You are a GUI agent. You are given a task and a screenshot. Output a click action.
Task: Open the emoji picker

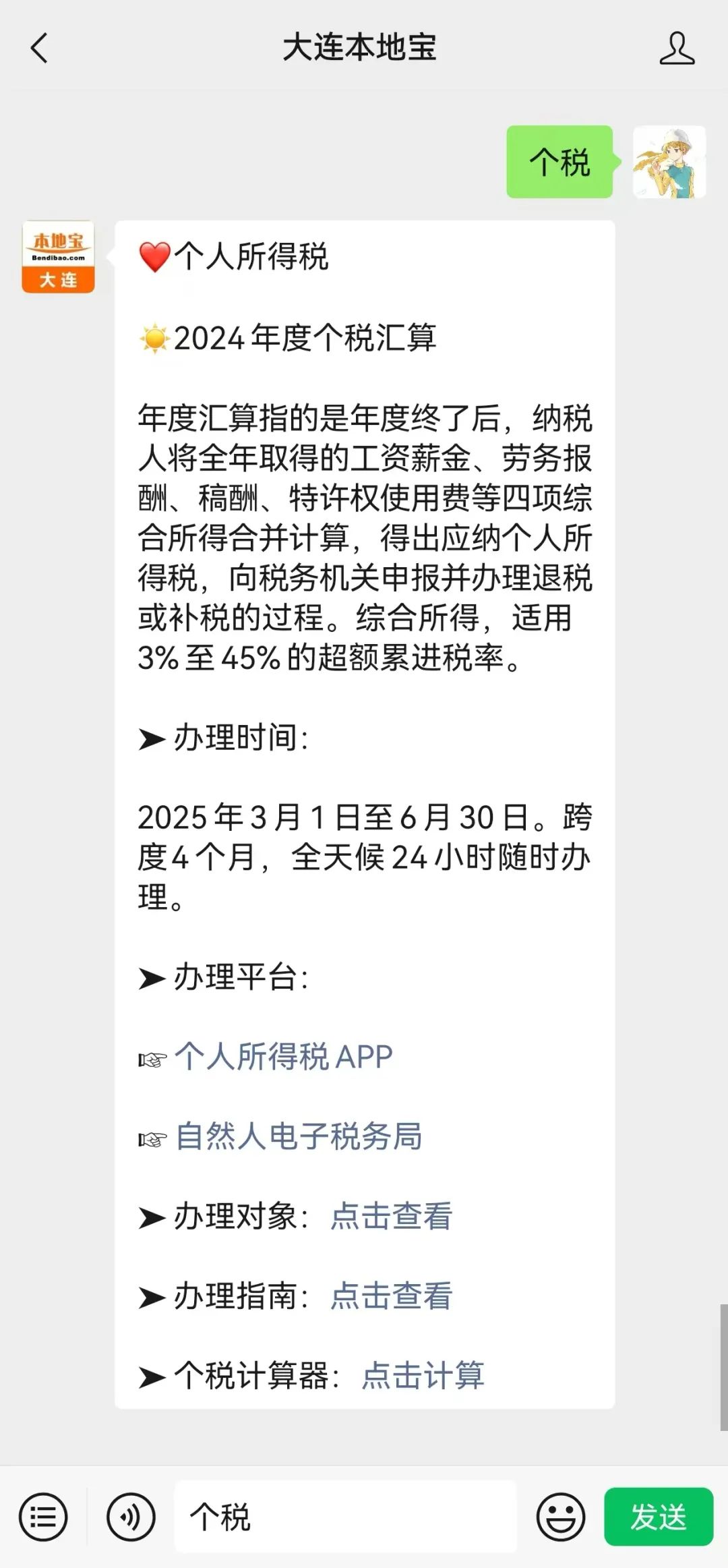[x=560, y=1517]
